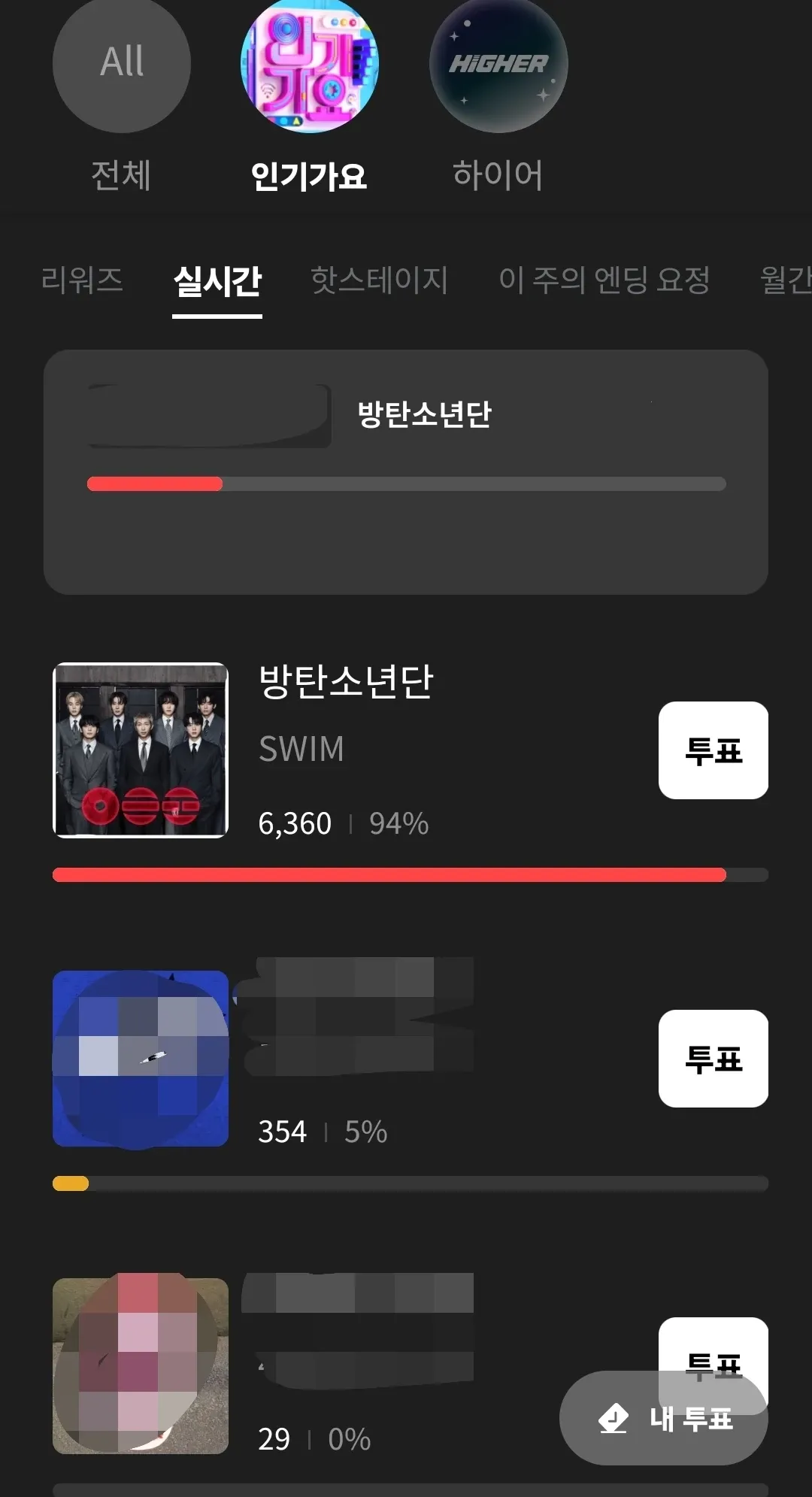Switch to the 핫스테이지 tab
812x1497 pixels.
click(379, 280)
